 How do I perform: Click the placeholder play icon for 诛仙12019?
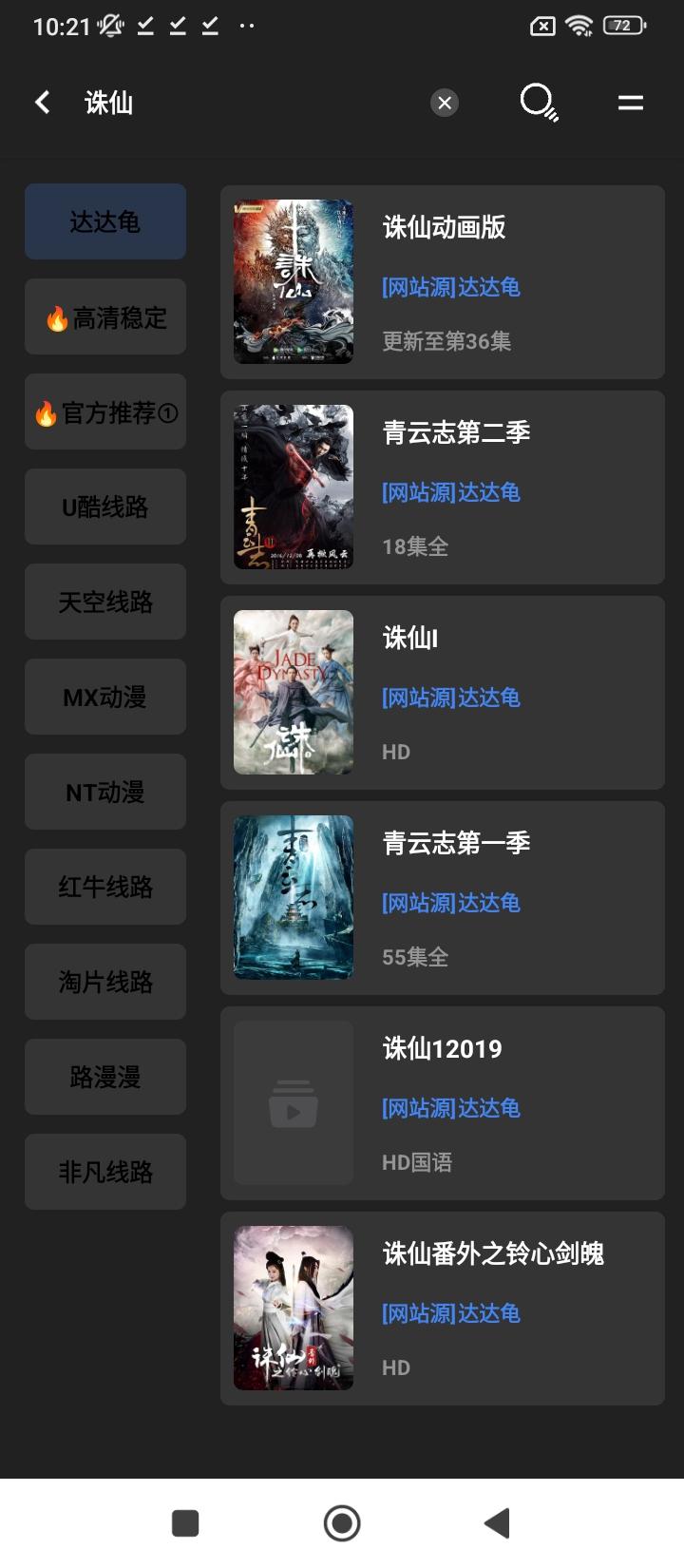293,1102
